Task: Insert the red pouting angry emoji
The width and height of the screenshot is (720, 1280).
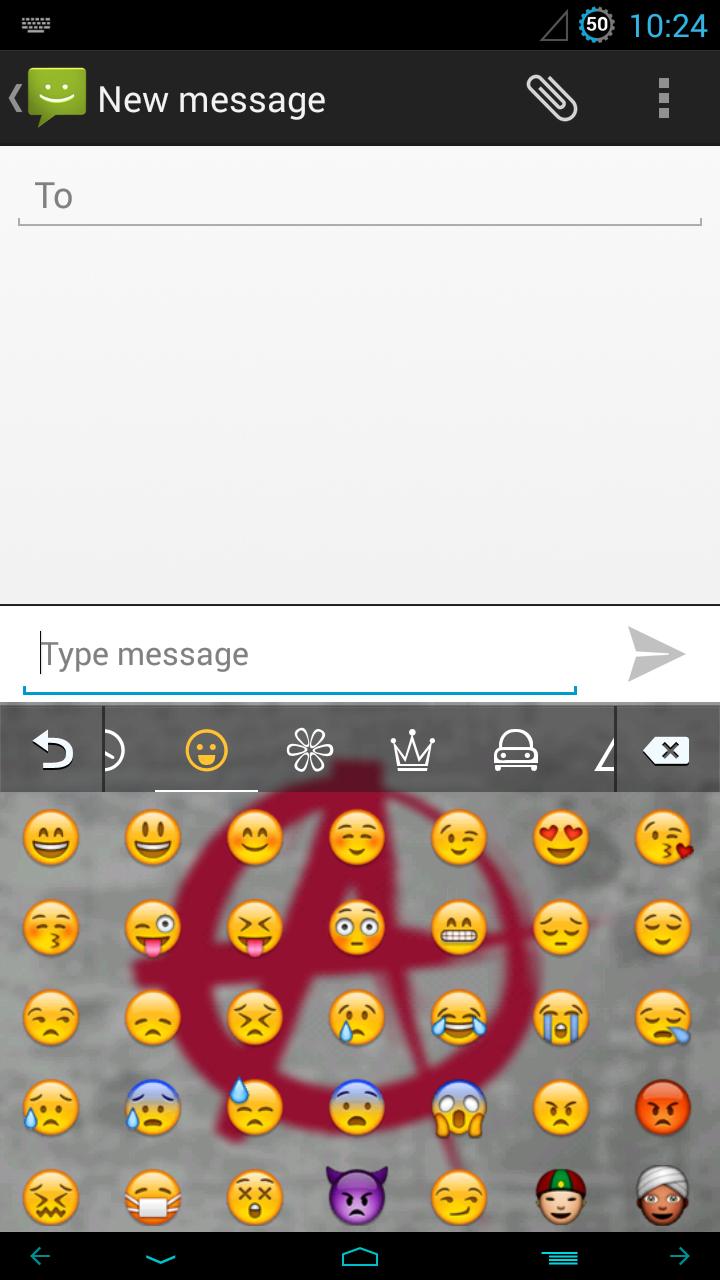Action: pyautogui.click(x=663, y=1106)
